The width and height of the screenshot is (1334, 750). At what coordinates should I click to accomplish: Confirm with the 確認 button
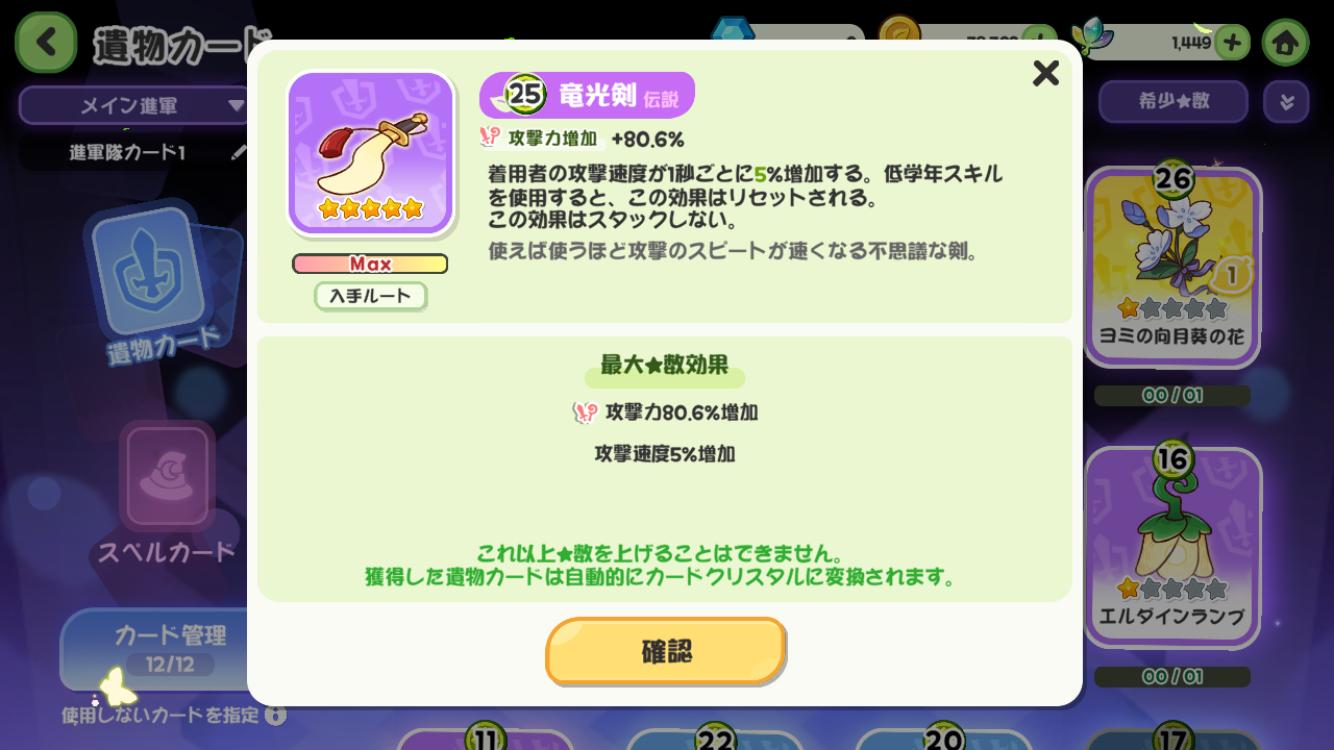[666, 652]
